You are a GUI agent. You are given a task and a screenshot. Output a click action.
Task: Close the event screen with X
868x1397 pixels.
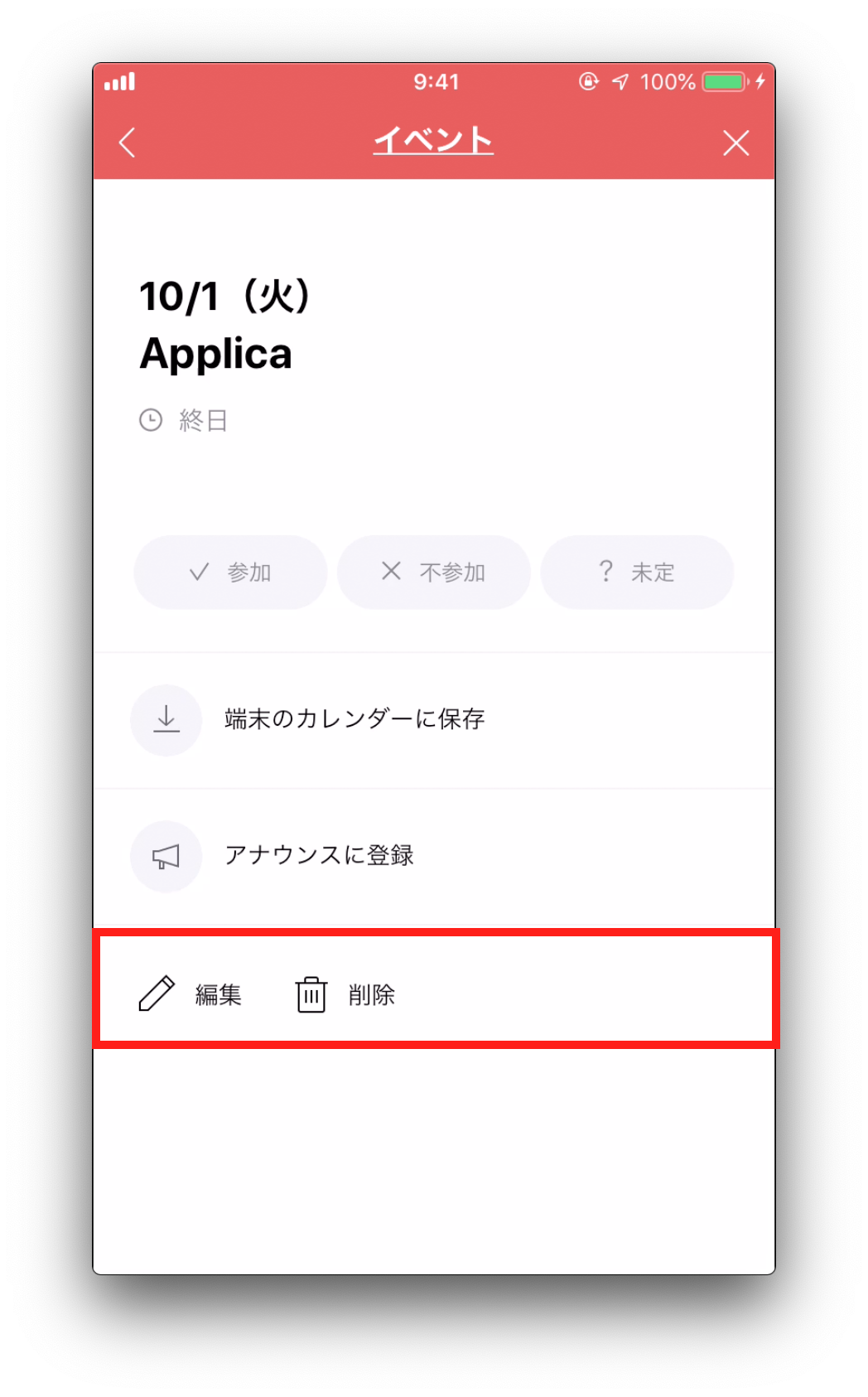(x=735, y=143)
